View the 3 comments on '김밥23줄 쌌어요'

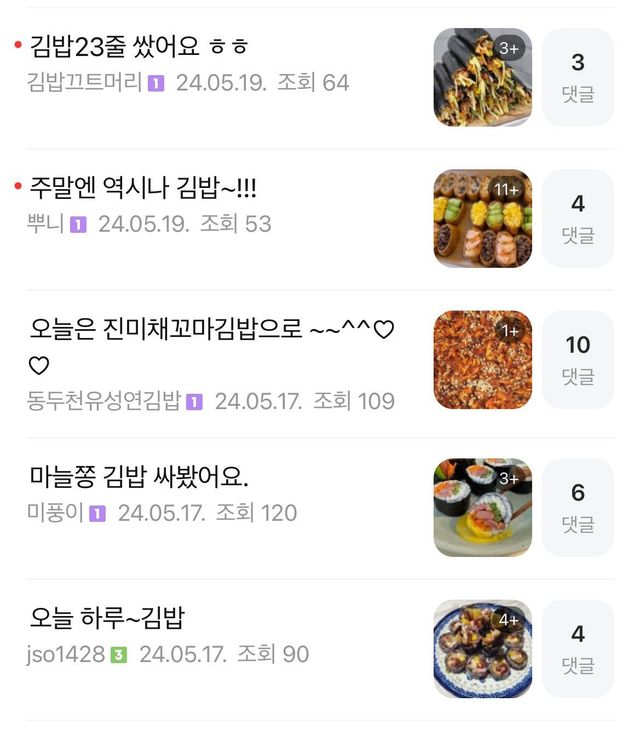click(577, 77)
